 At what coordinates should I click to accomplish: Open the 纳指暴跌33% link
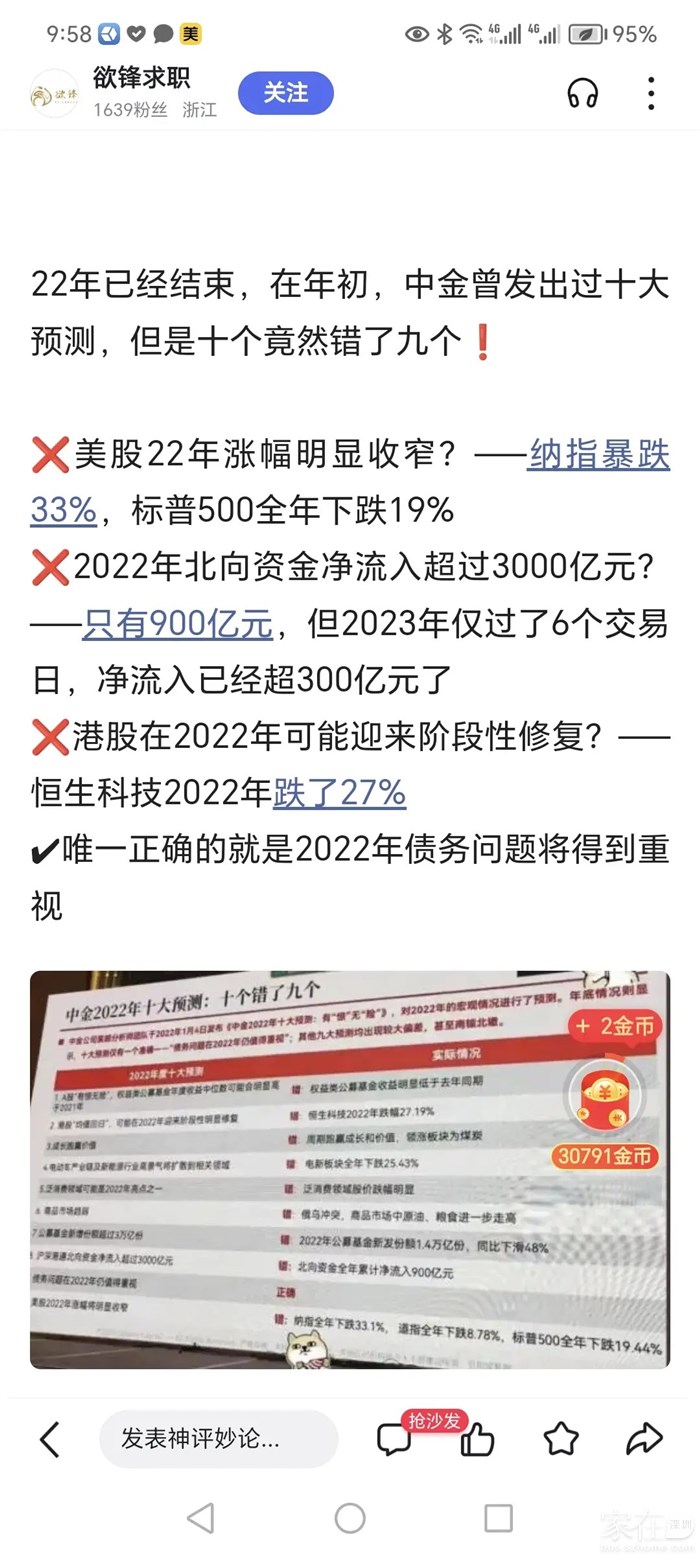(x=598, y=455)
